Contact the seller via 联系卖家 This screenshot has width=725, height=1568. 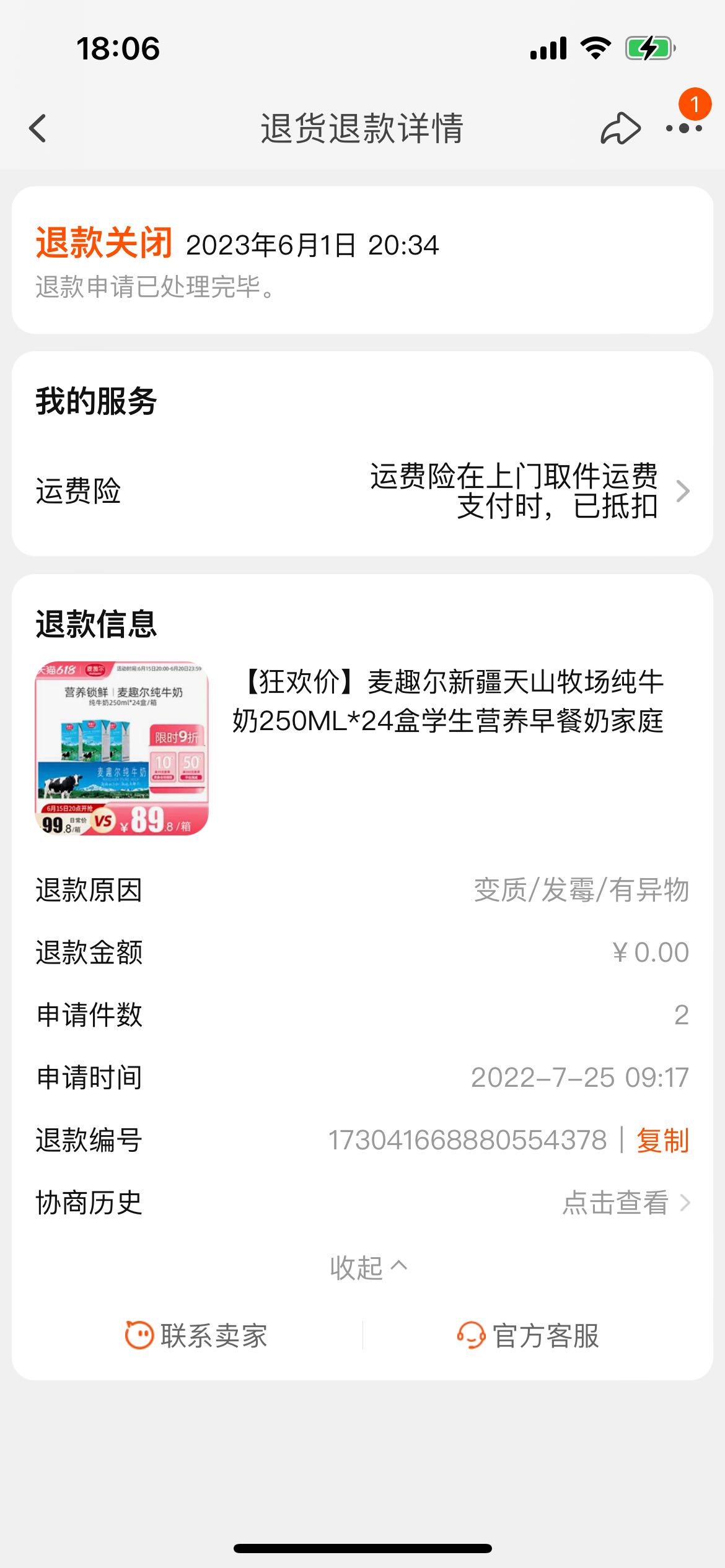tap(196, 1336)
